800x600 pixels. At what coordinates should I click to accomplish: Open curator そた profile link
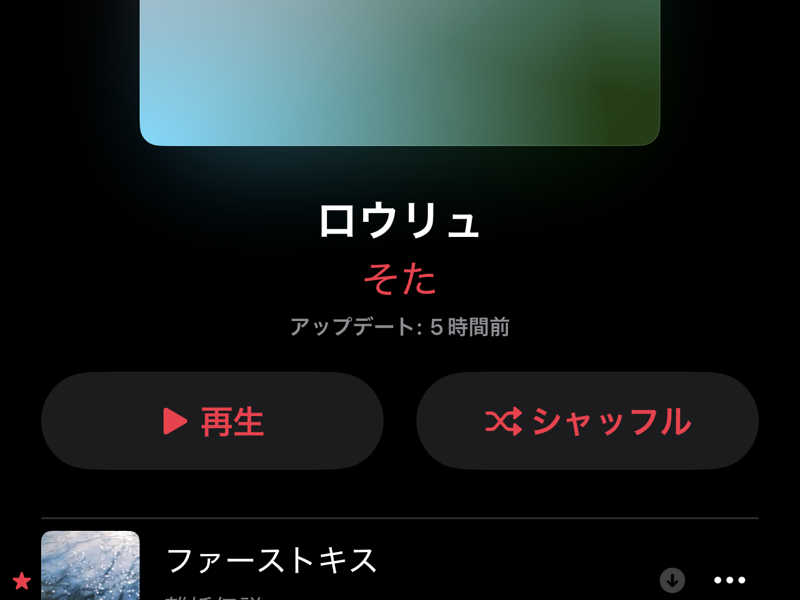[x=400, y=279]
